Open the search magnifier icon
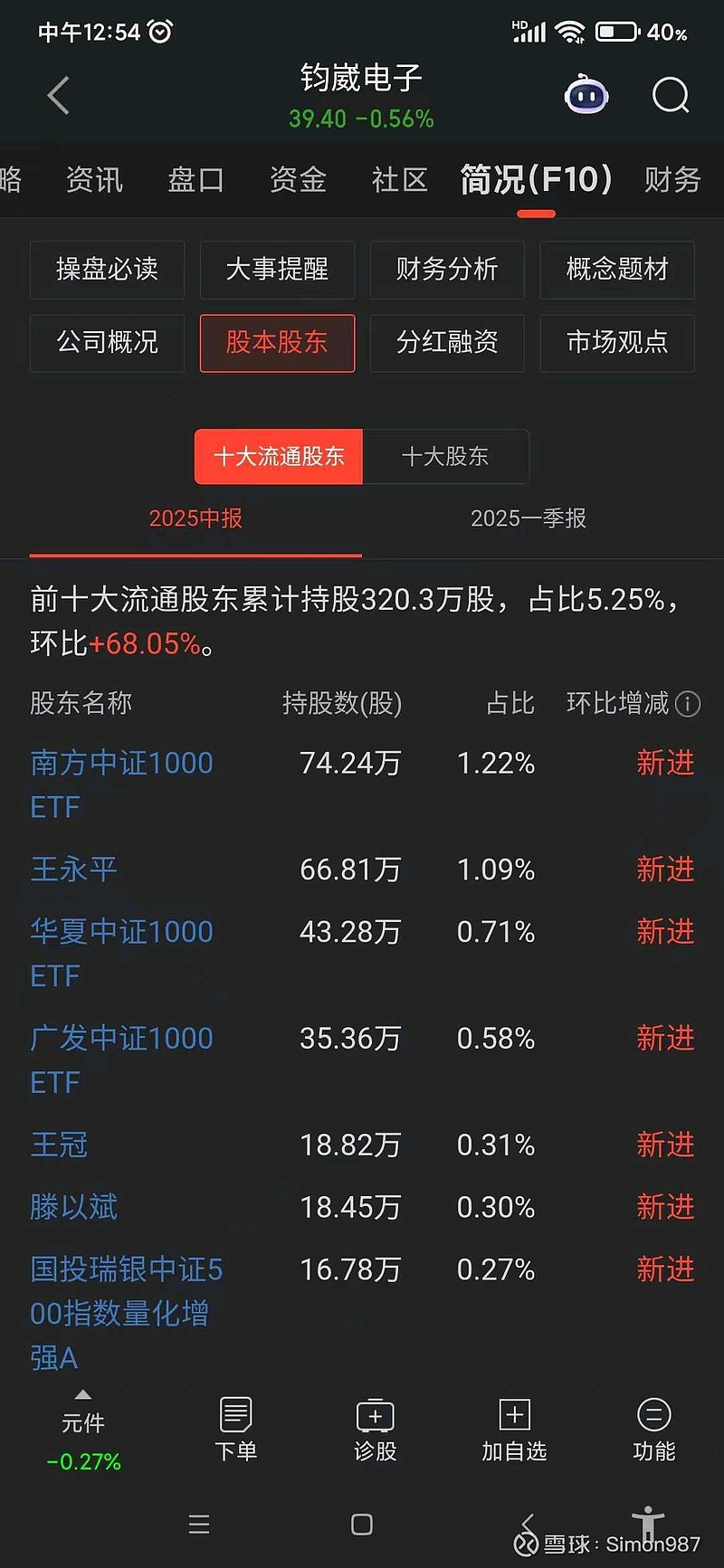Screen dimensions: 724x1568 [671, 95]
